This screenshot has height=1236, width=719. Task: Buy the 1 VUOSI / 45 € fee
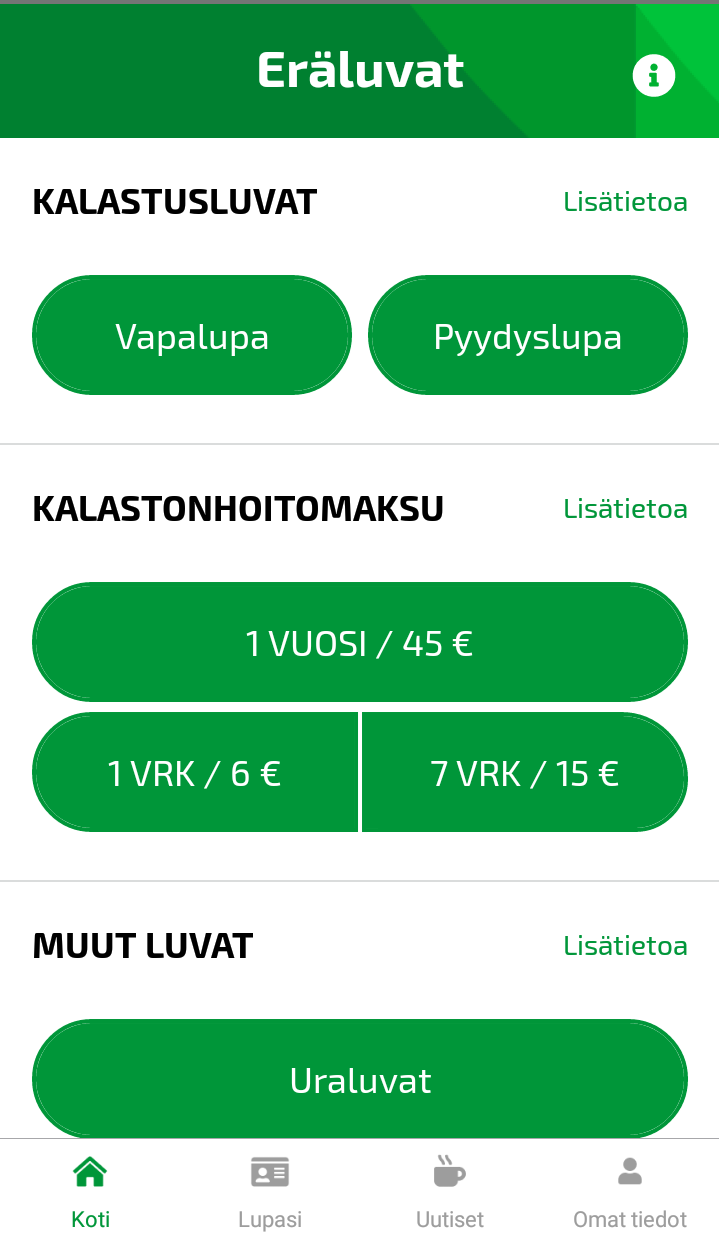360,642
